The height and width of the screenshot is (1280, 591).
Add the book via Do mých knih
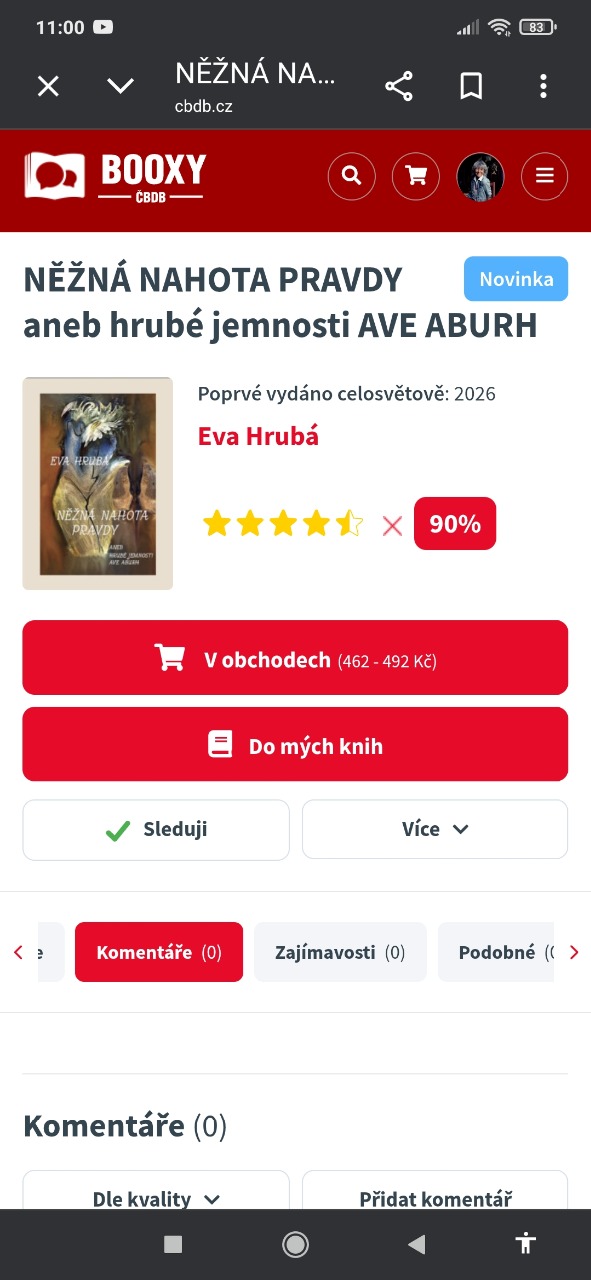[x=295, y=744]
